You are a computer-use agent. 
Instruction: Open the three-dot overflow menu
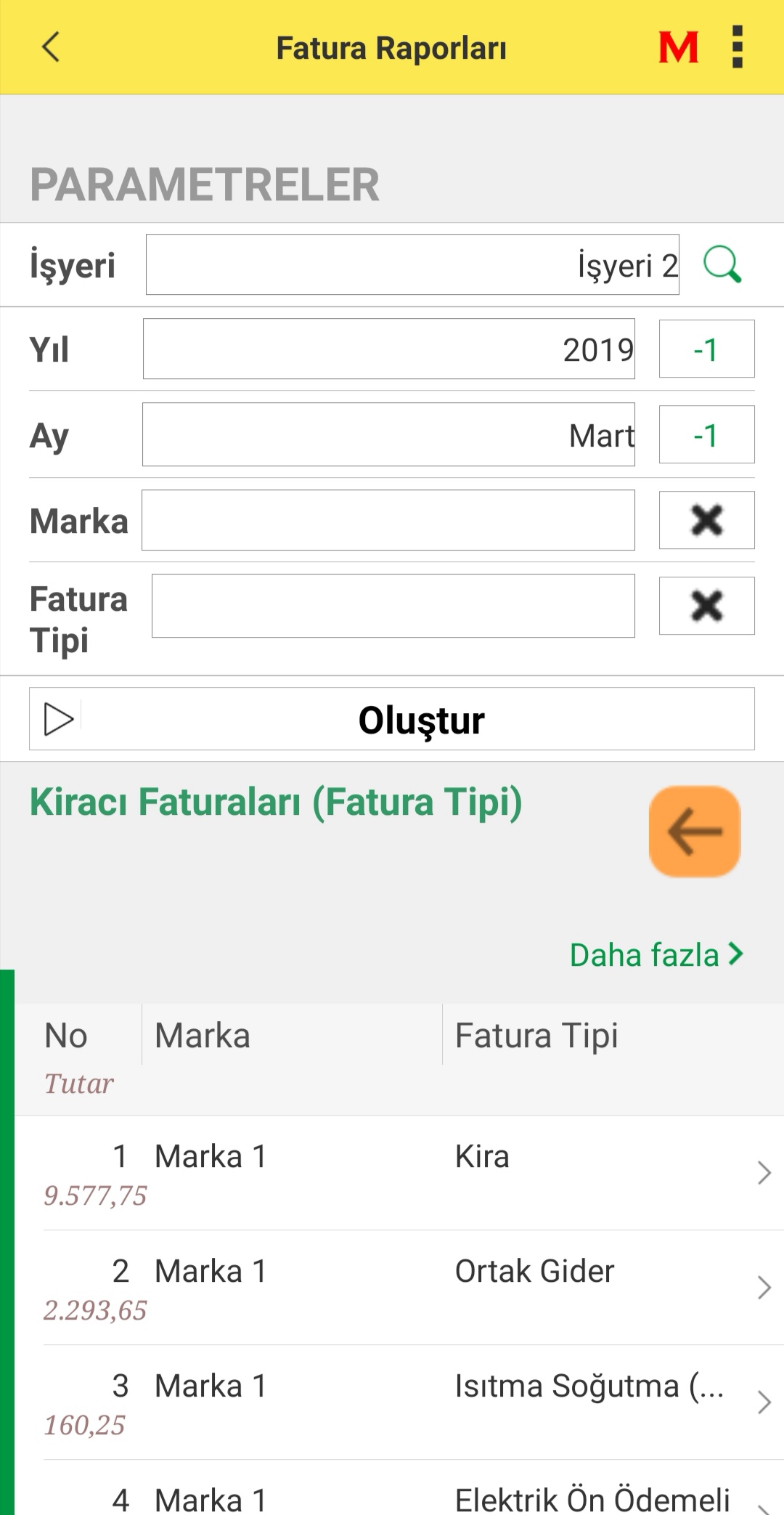click(738, 47)
